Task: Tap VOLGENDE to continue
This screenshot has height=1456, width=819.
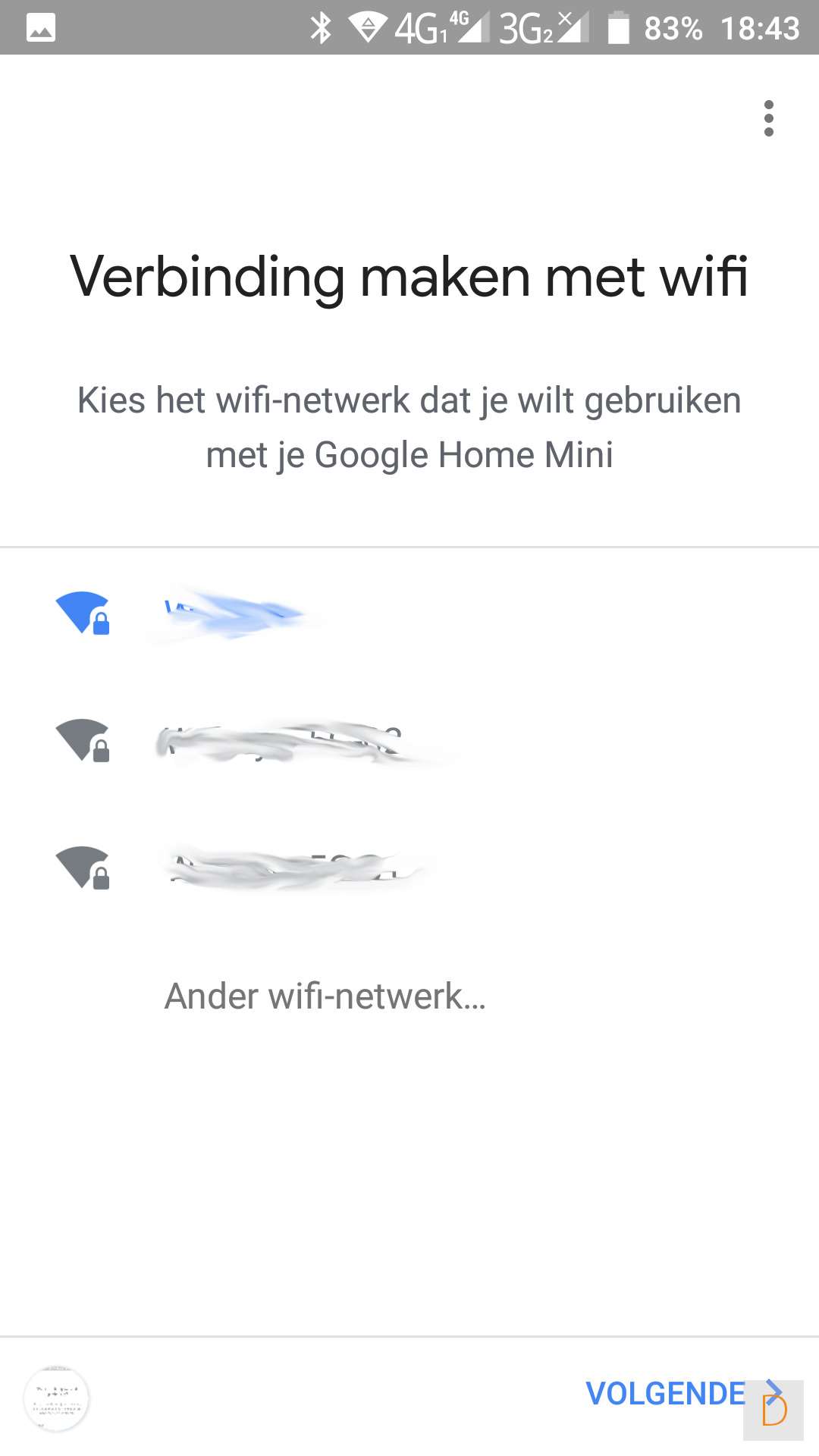Action: pos(667,1394)
